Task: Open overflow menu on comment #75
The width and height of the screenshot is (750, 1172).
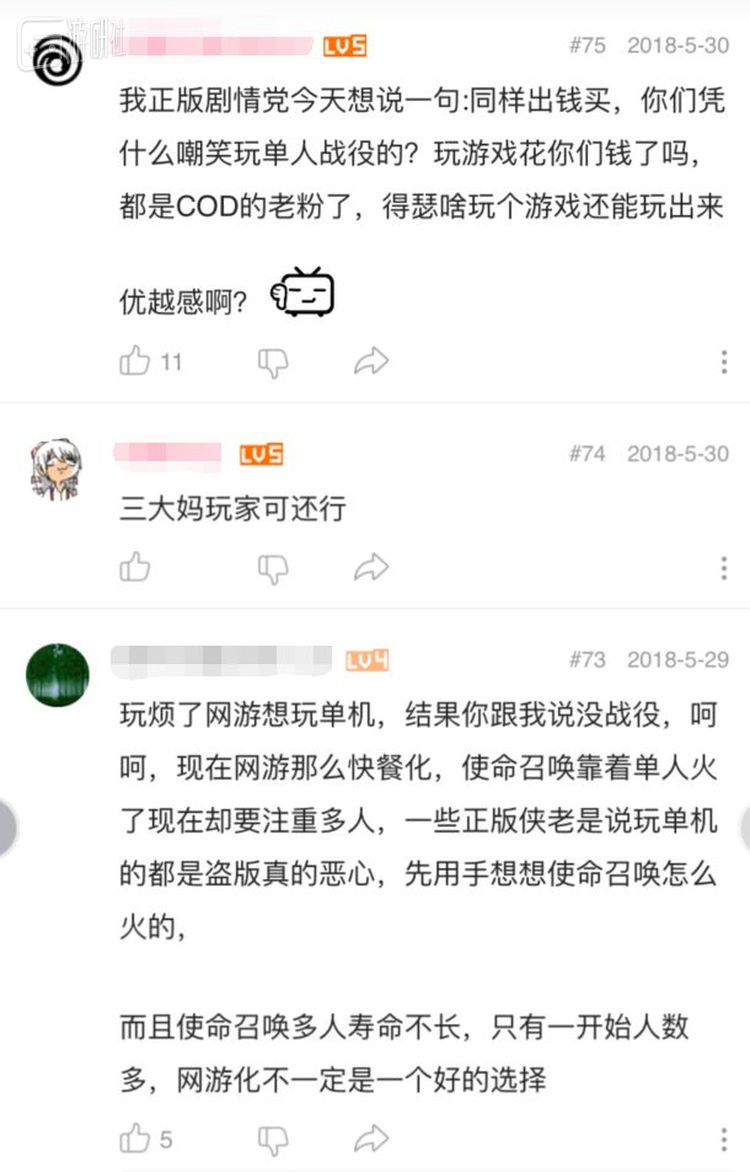Action: coord(724,362)
